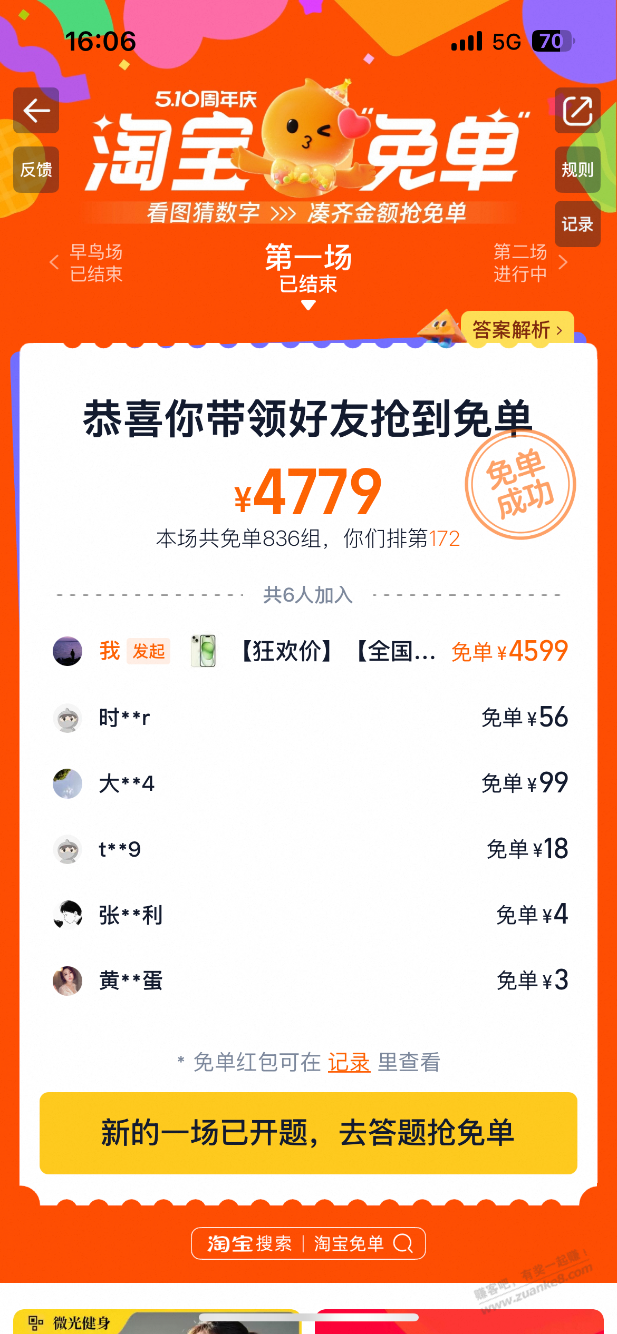Open the 规则 rules button
Viewport: 617px width, 1334px height.
click(x=578, y=170)
